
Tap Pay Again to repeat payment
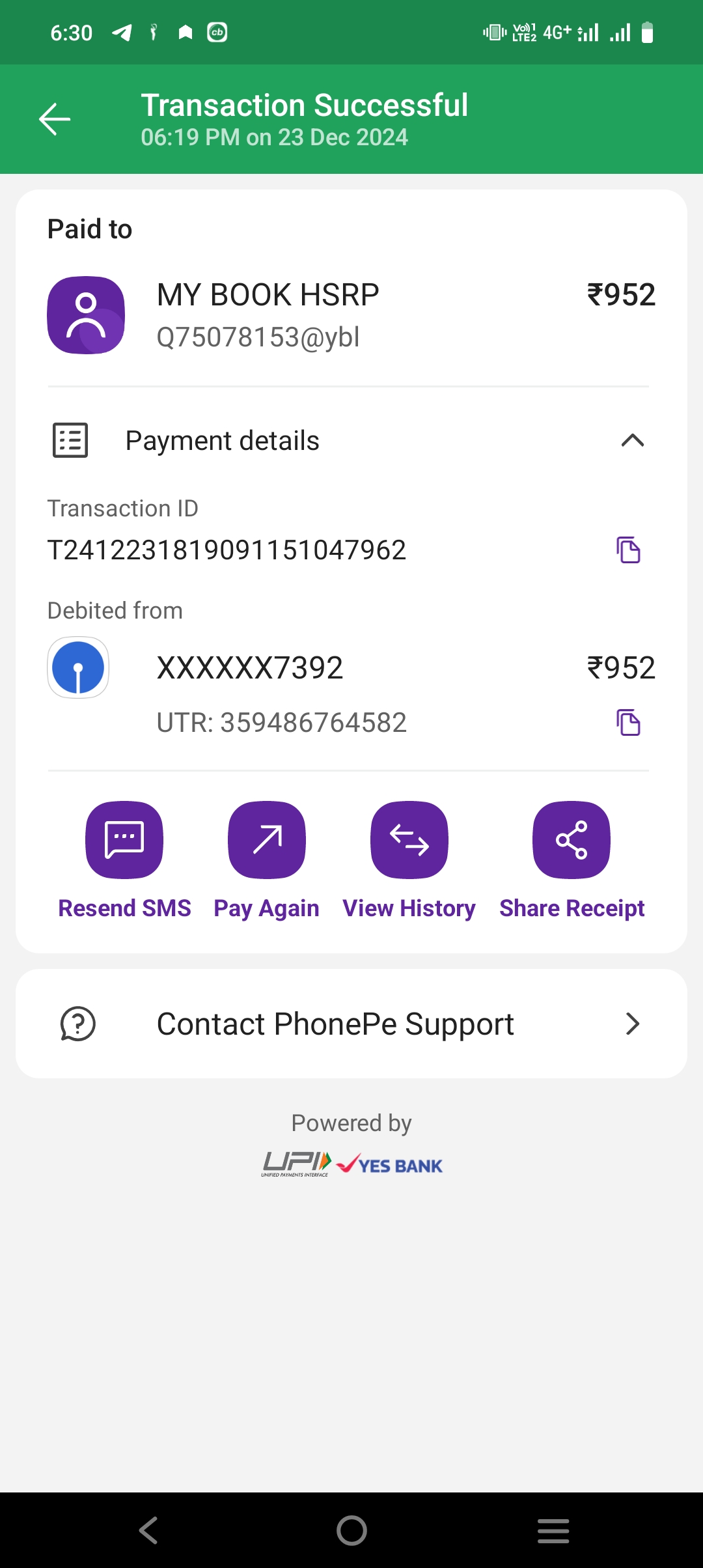pos(267,840)
